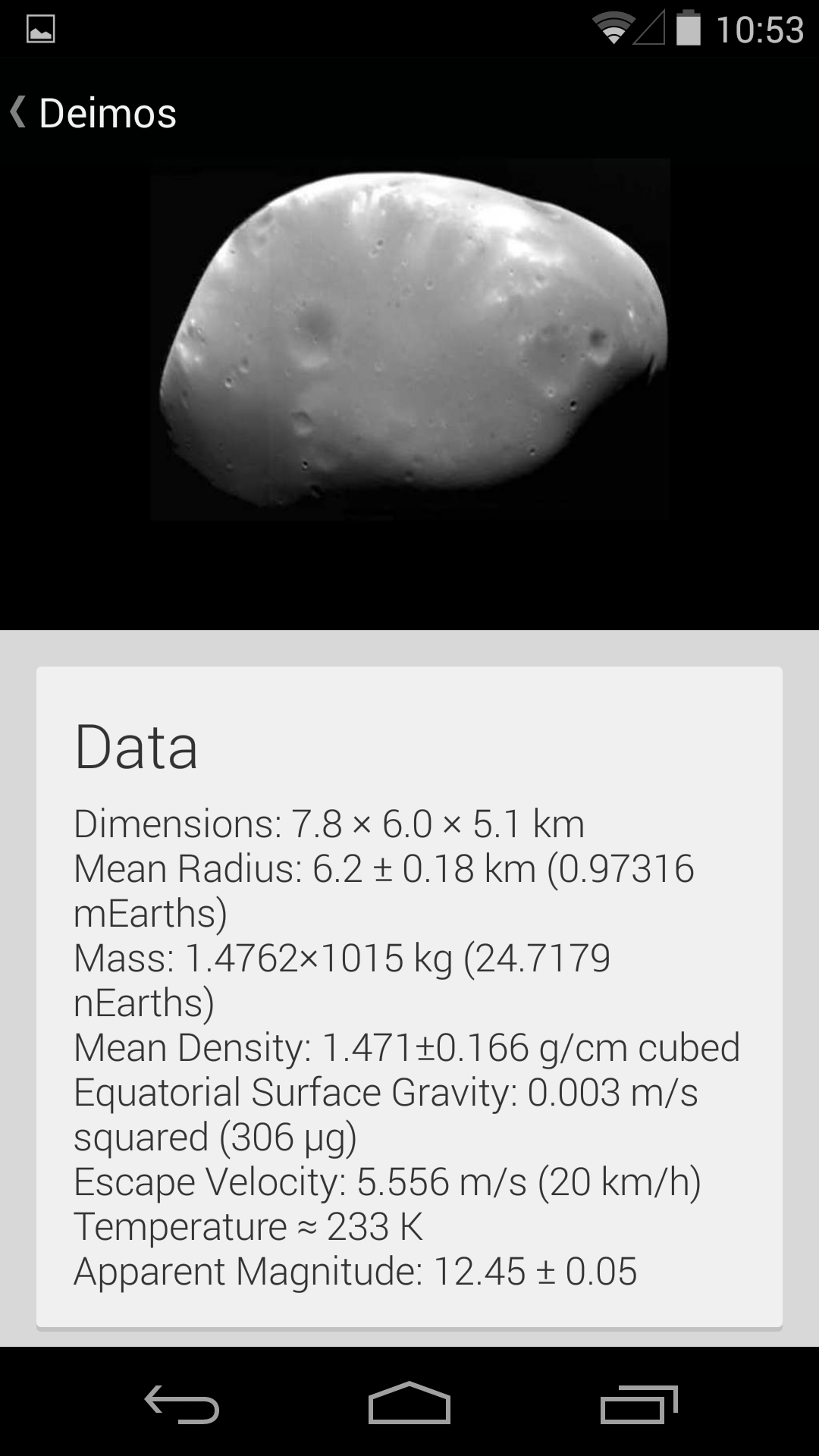Go to the home screen
Image resolution: width=819 pixels, height=1456 pixels.
tap(409, 1404)
